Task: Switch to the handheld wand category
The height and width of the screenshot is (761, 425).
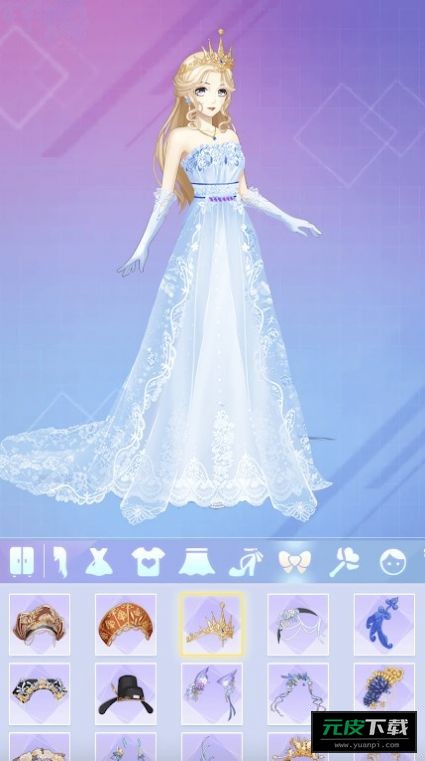Action: click(344, 562)
